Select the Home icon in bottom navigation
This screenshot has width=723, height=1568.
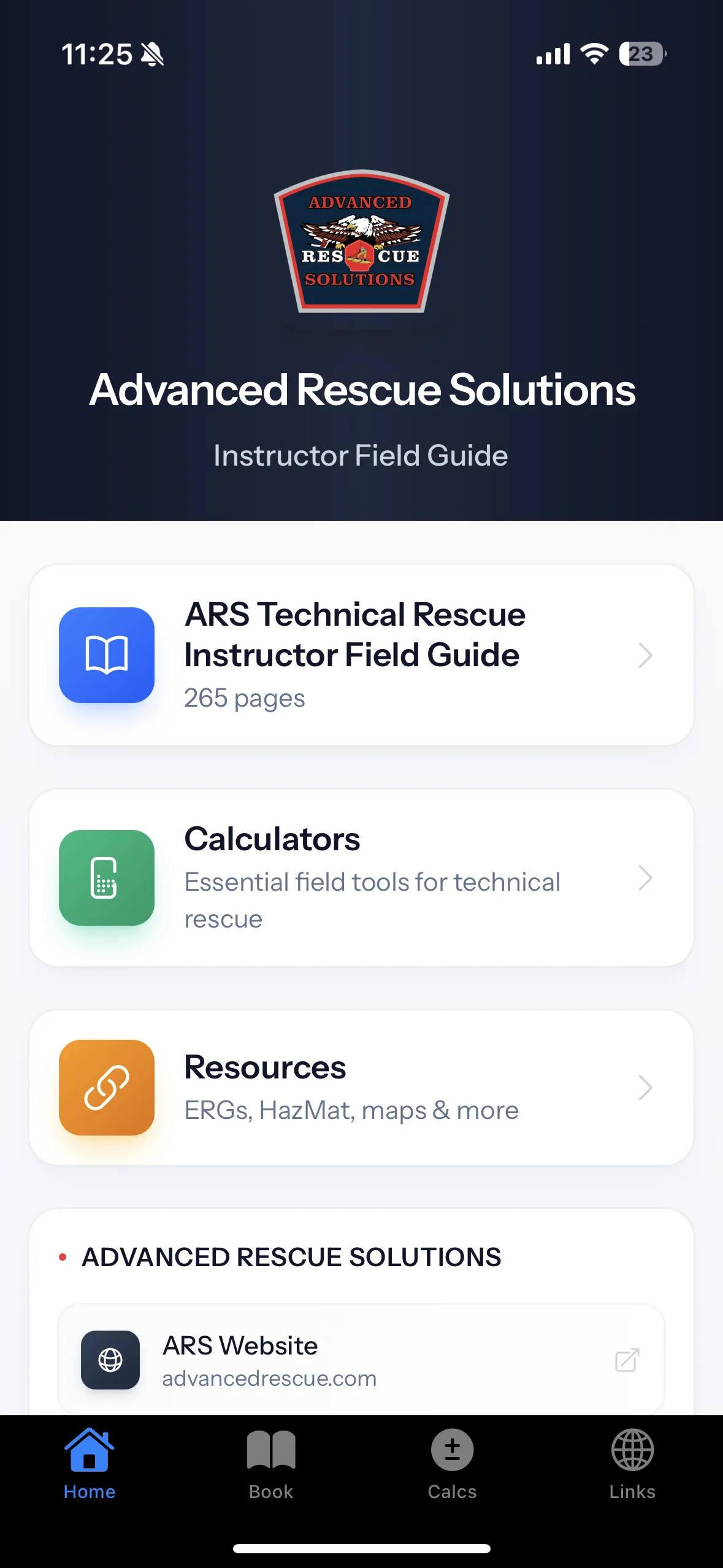tap(90, 1450)
